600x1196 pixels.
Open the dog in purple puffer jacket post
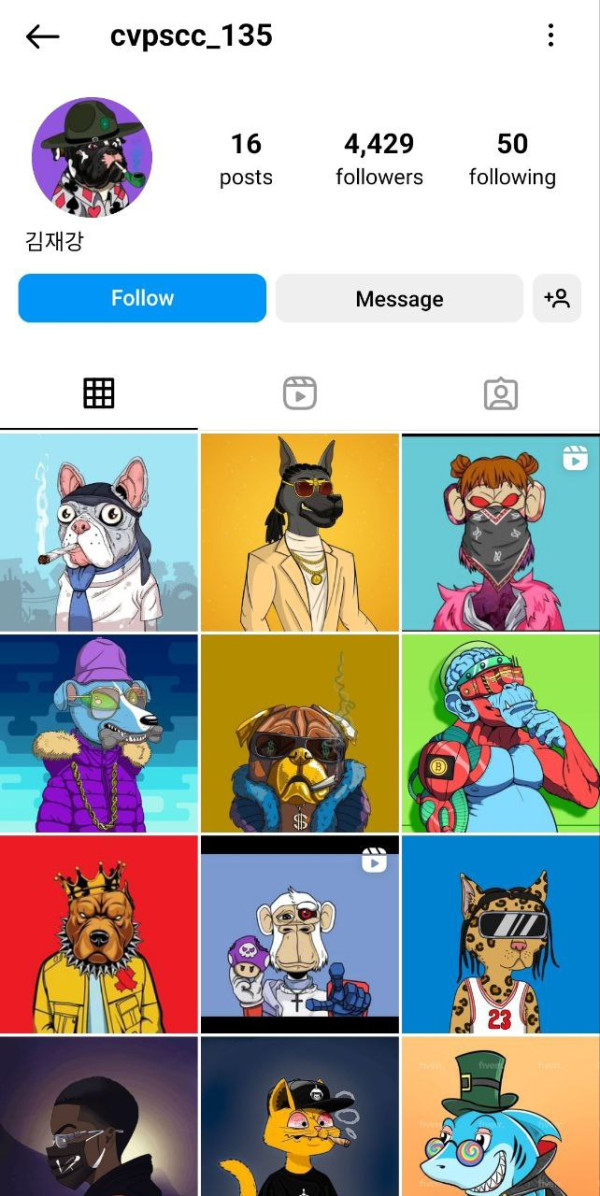[x=99, y=733]
